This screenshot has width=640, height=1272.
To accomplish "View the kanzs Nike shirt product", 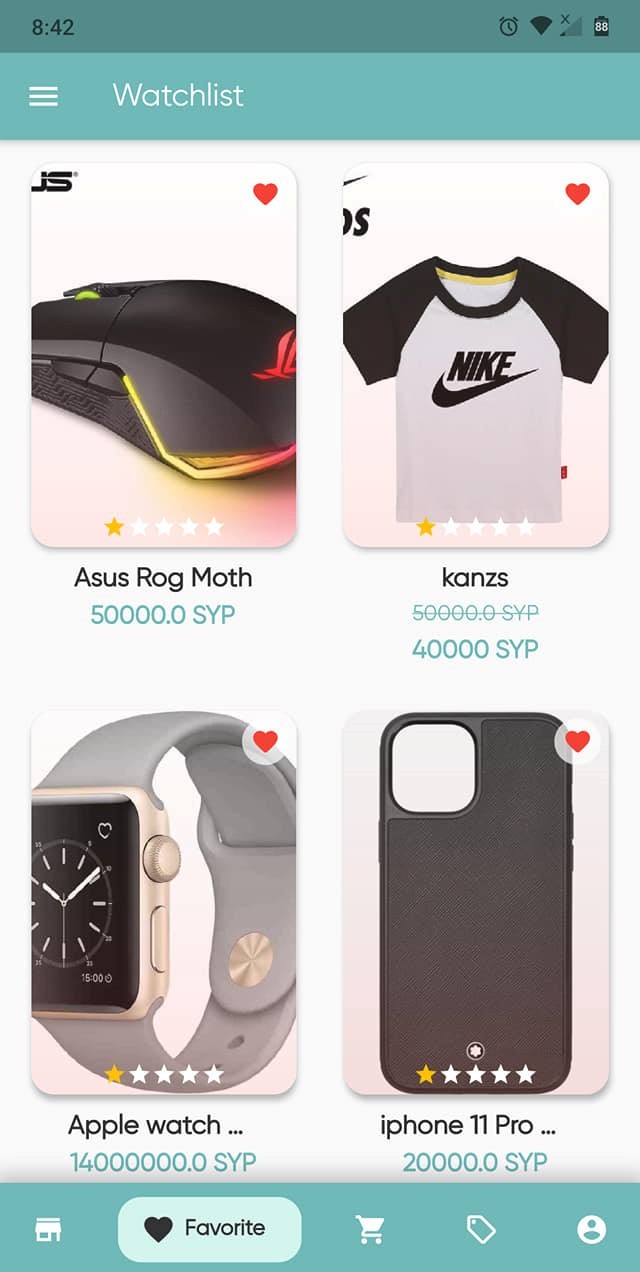I will [x=476, y=355].
